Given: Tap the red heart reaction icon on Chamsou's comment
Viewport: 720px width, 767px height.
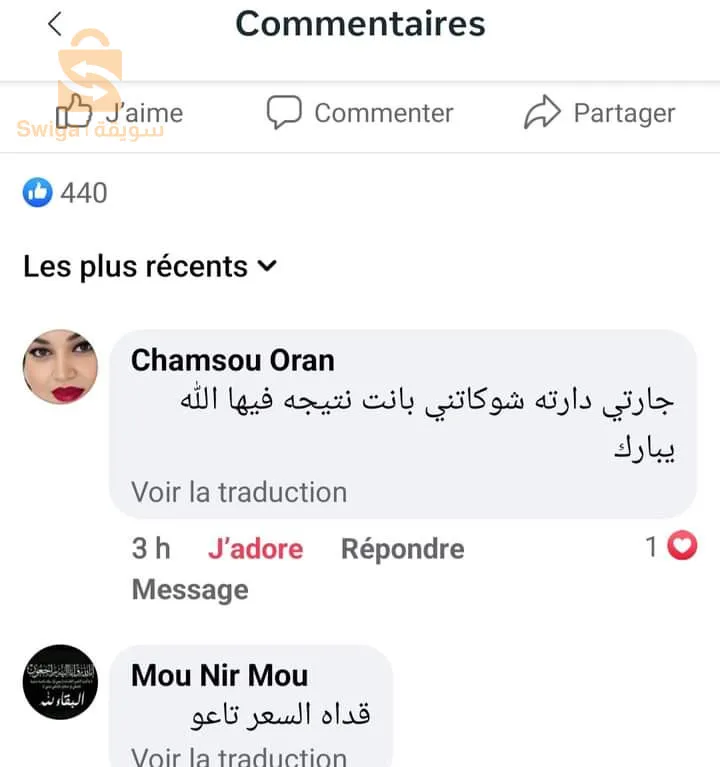Looking at the screenshot, I should pos(682,546).
